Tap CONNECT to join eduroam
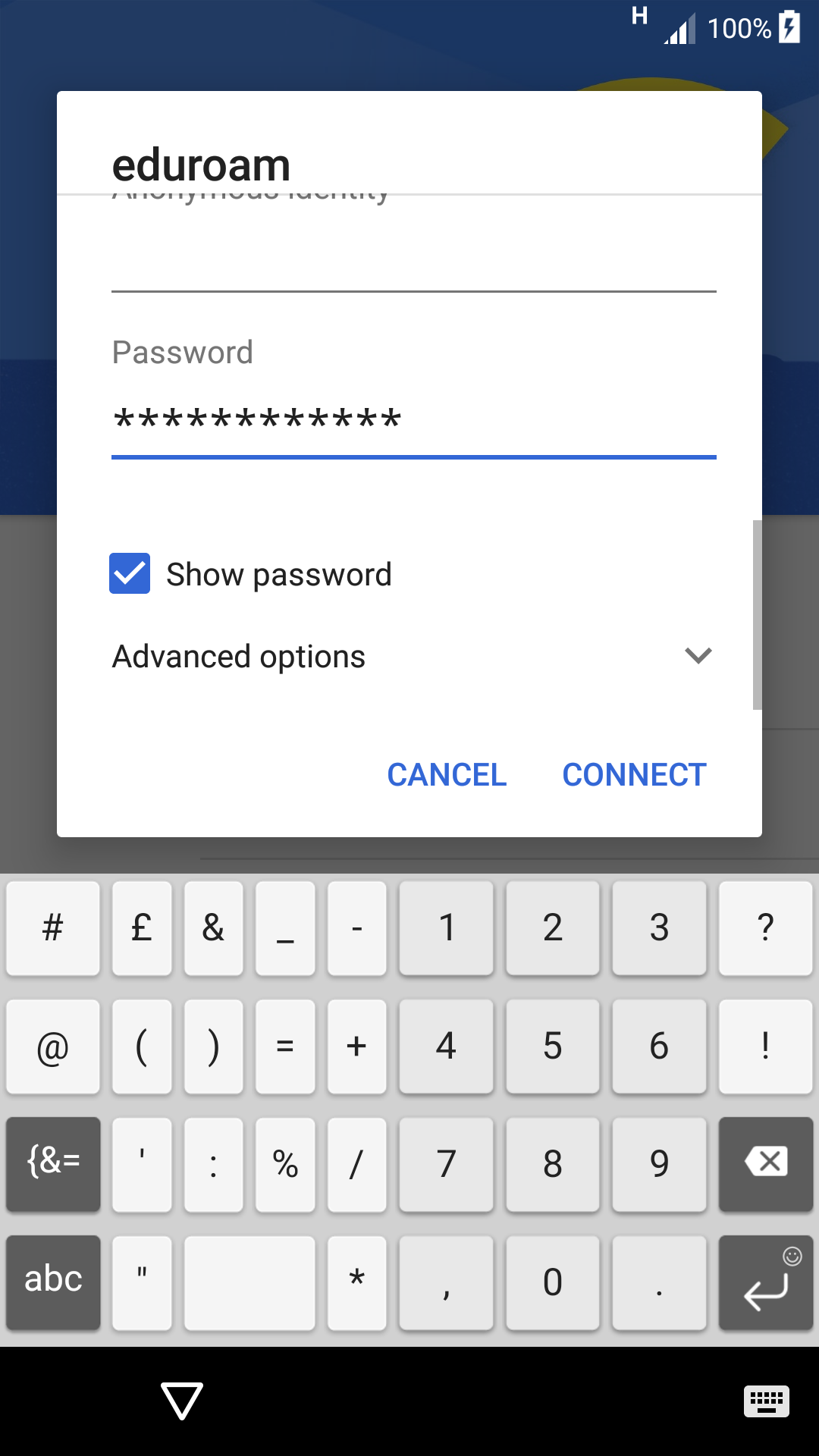 [x=634, y=775]
